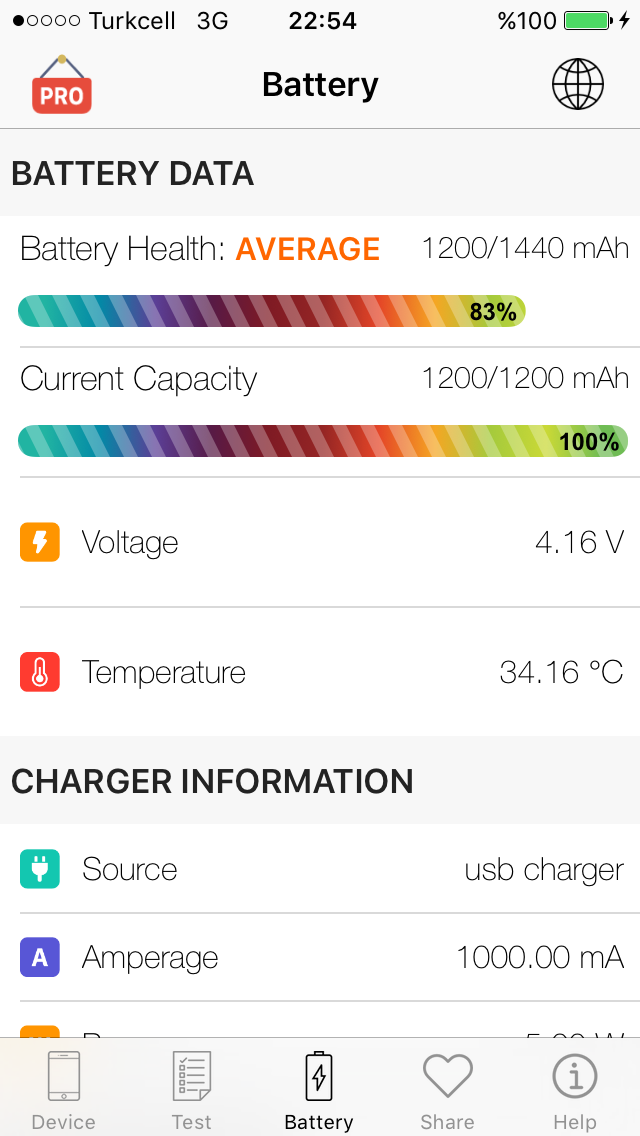Switch to the Device tab
The width and height of the screenshot is (640, 1136).
64,1090
